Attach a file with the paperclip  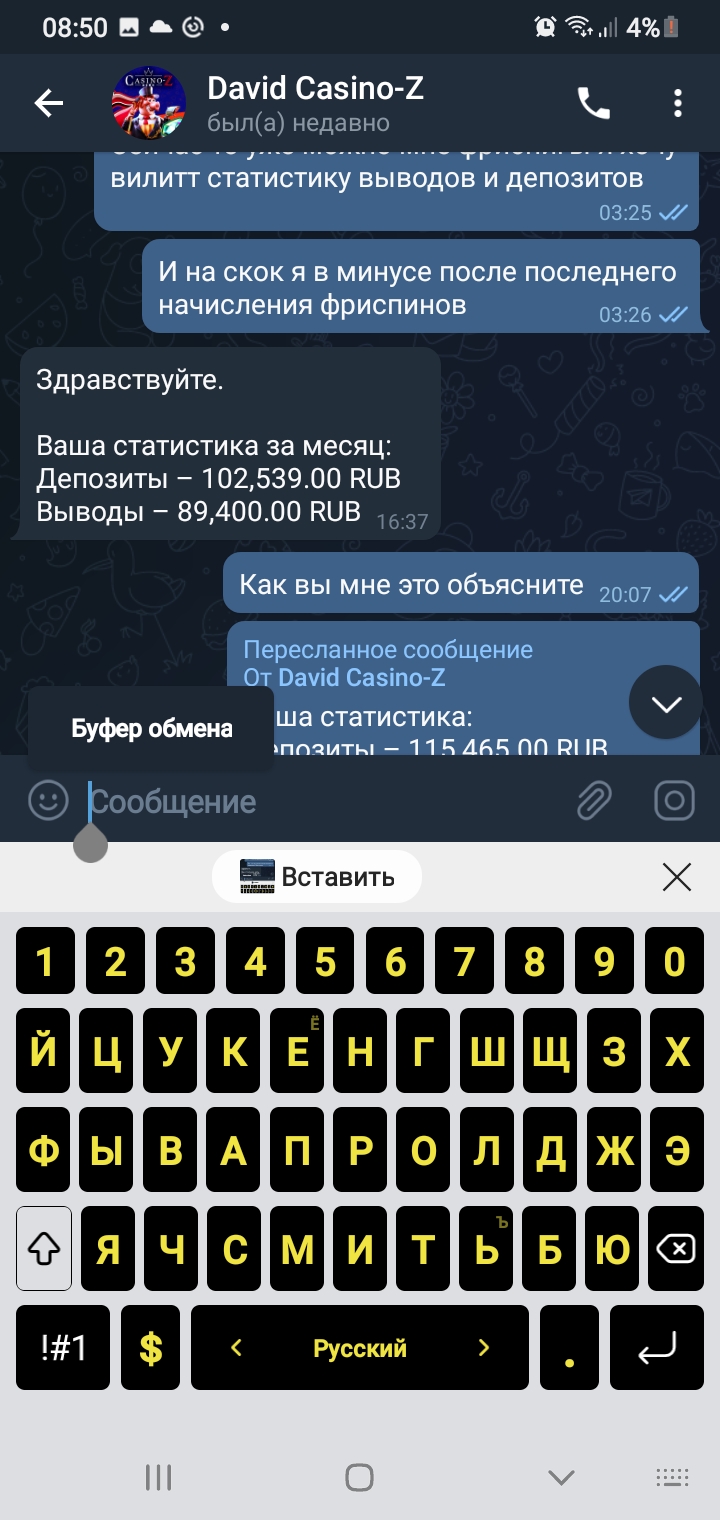point(594,801)
